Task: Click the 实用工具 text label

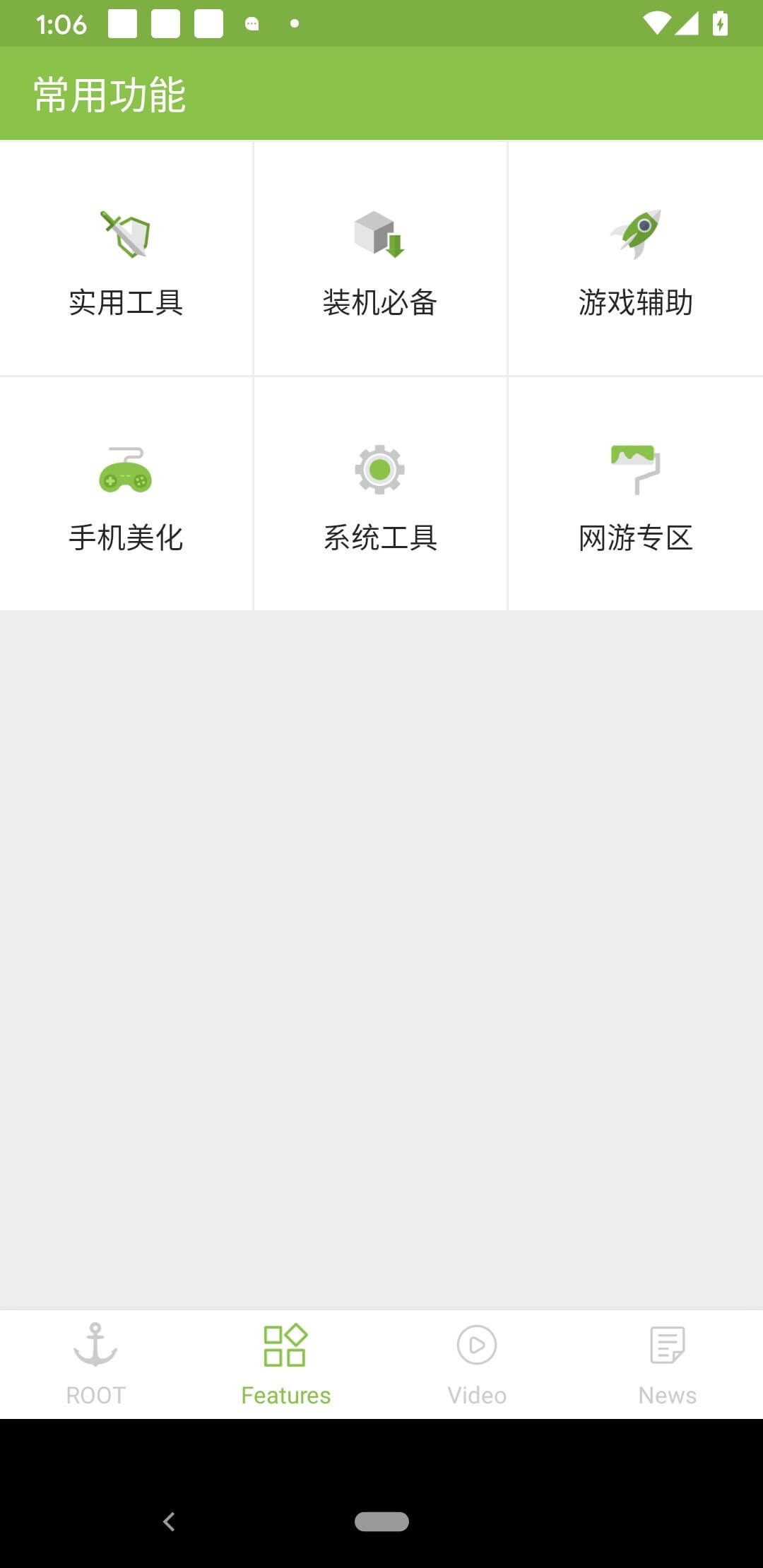Action: click(x=126, y=302)
